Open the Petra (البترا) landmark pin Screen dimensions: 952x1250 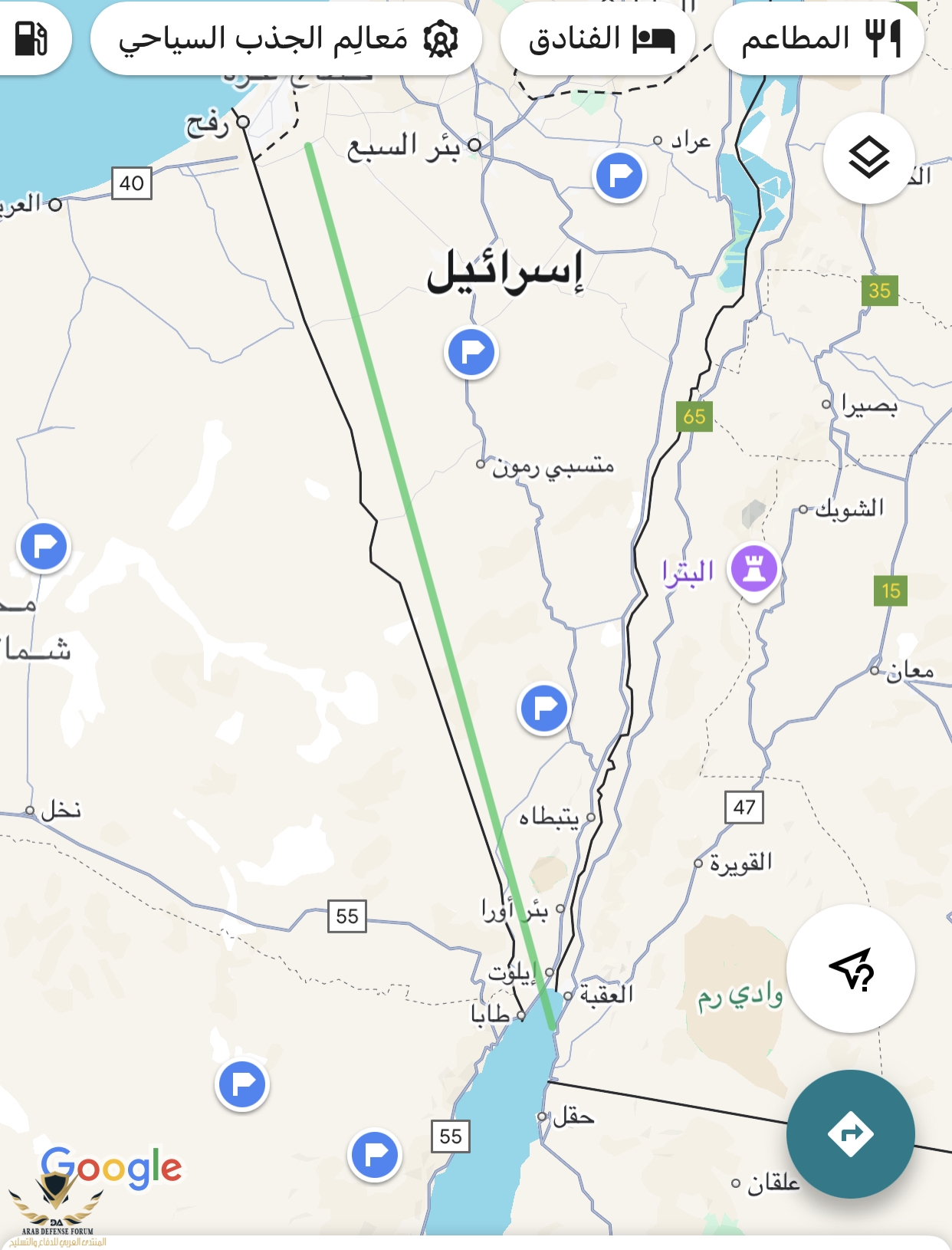click(754, 570)
